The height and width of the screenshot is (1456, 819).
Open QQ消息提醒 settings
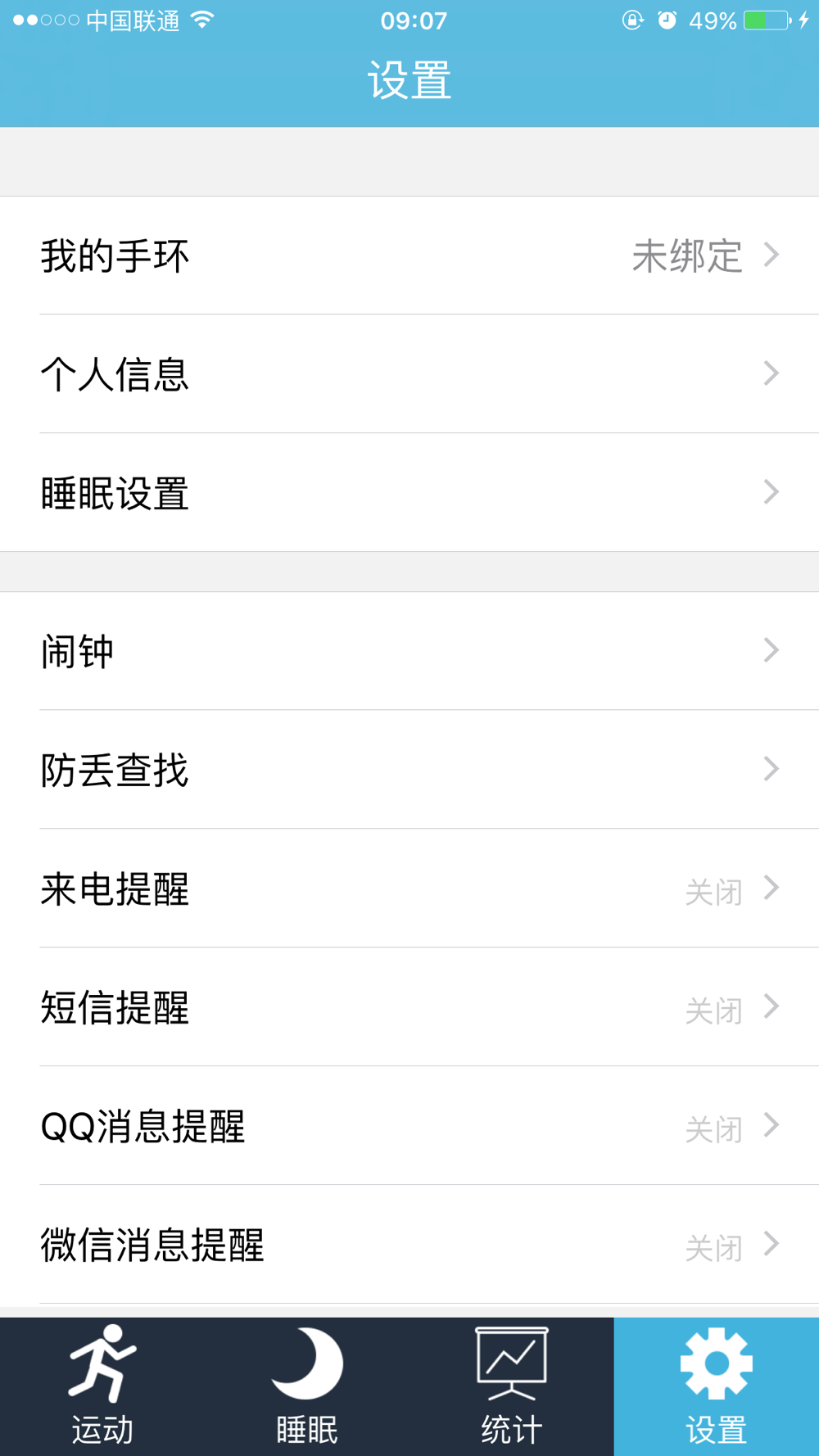coord(409,1126)
